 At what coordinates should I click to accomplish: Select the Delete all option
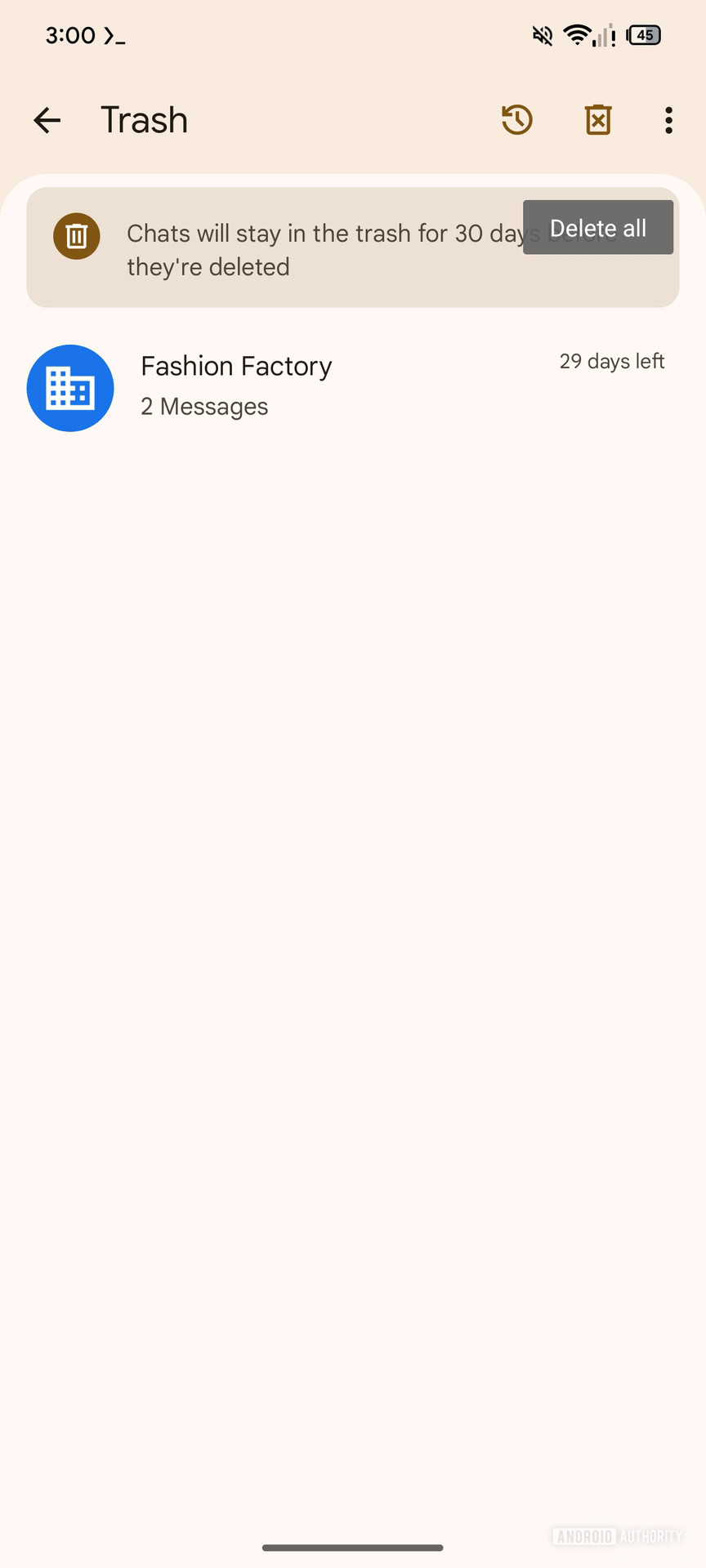point(597,227)
